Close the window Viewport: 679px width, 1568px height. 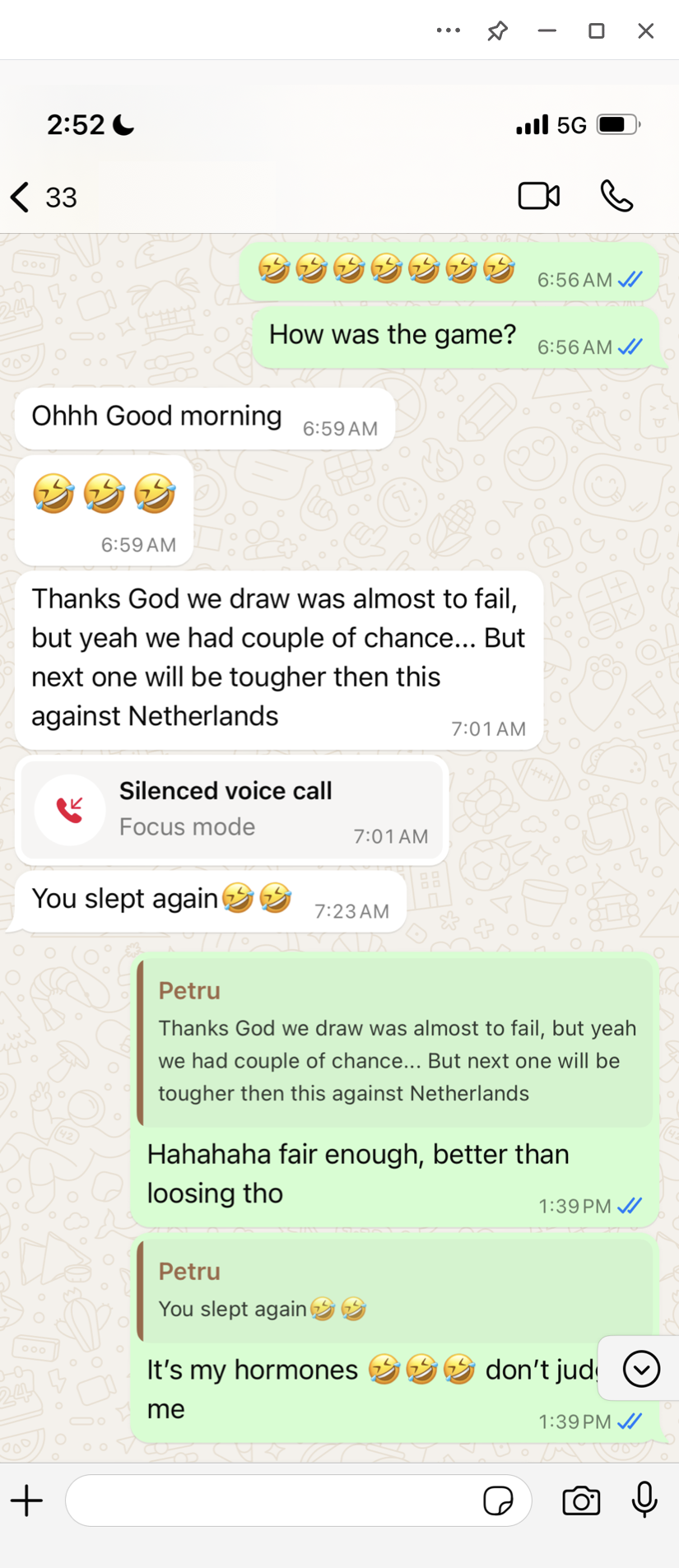point(646,31)
